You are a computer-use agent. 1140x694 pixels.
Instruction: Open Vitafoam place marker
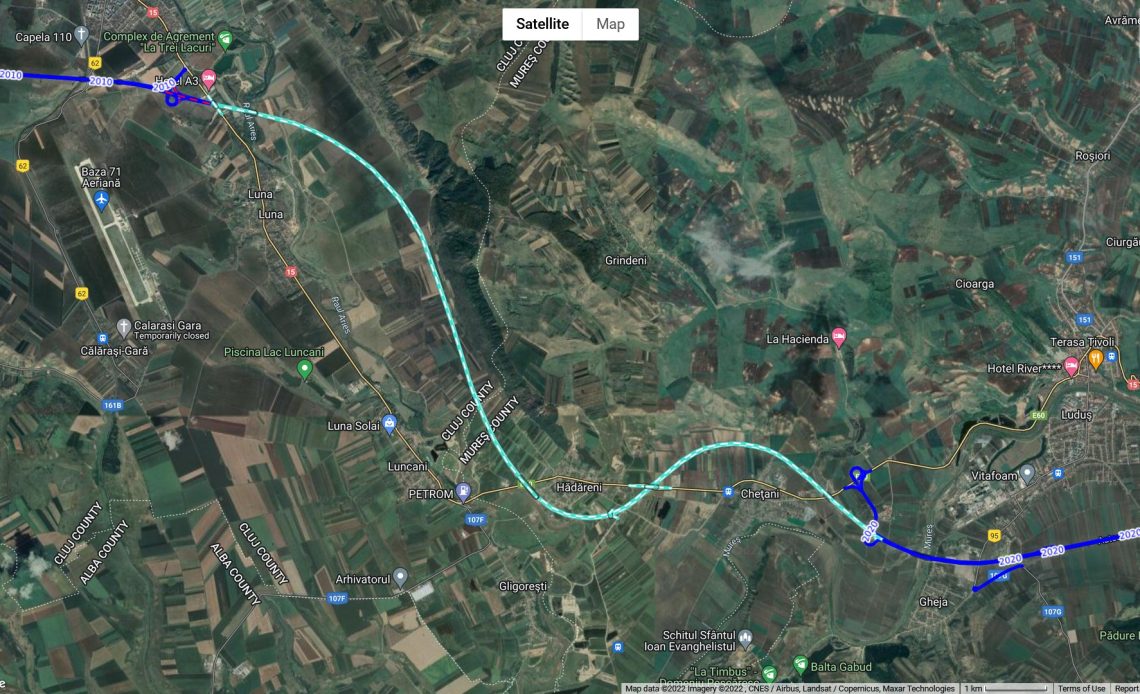1027,471
